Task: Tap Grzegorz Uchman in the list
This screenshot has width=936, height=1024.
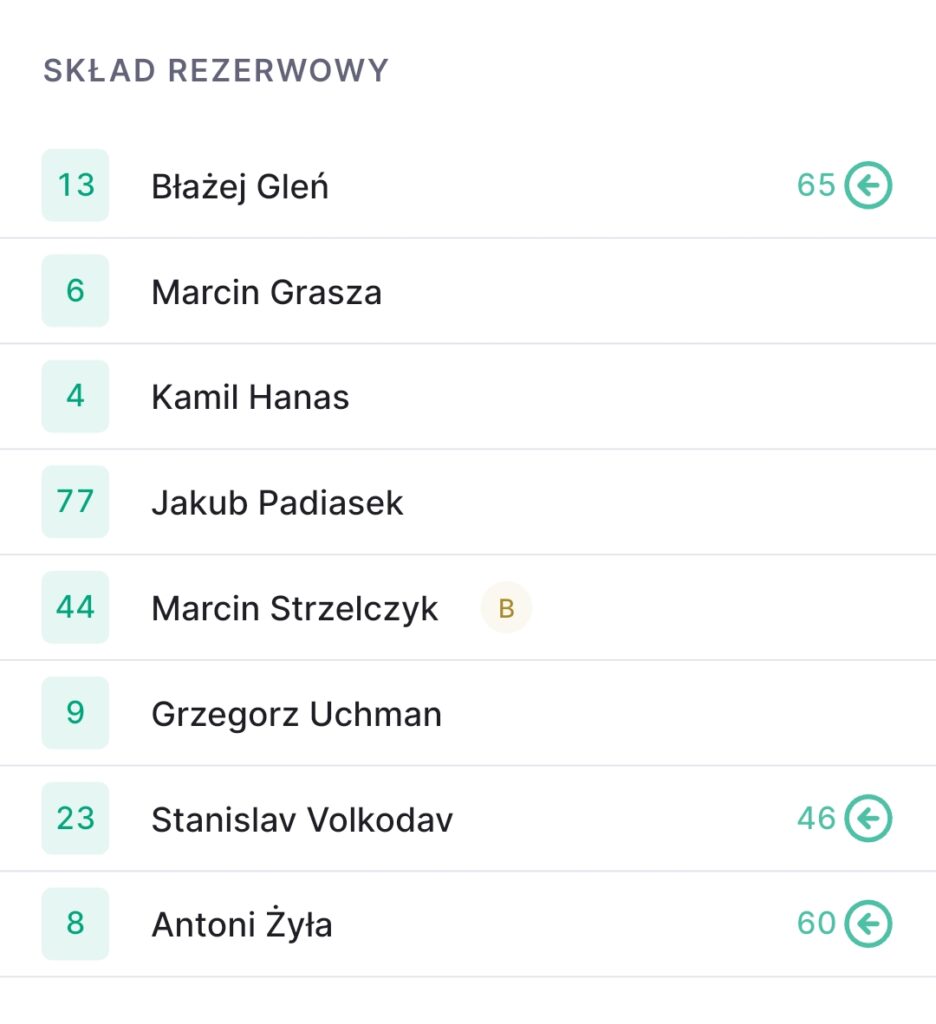Action: point(296,714)
